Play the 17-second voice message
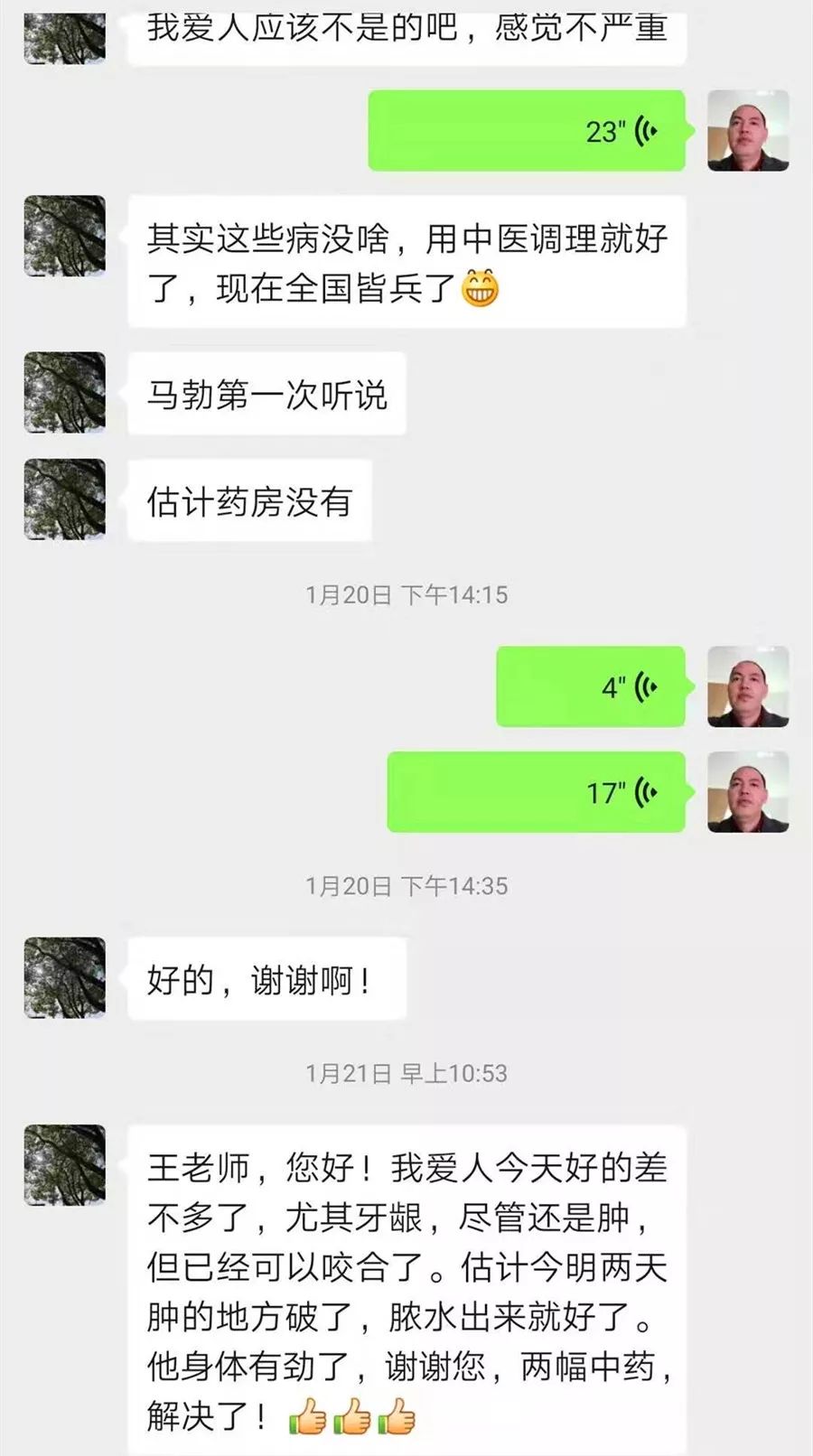The height and width of the screenshot is (1456, 813). (x=536, y=792)
